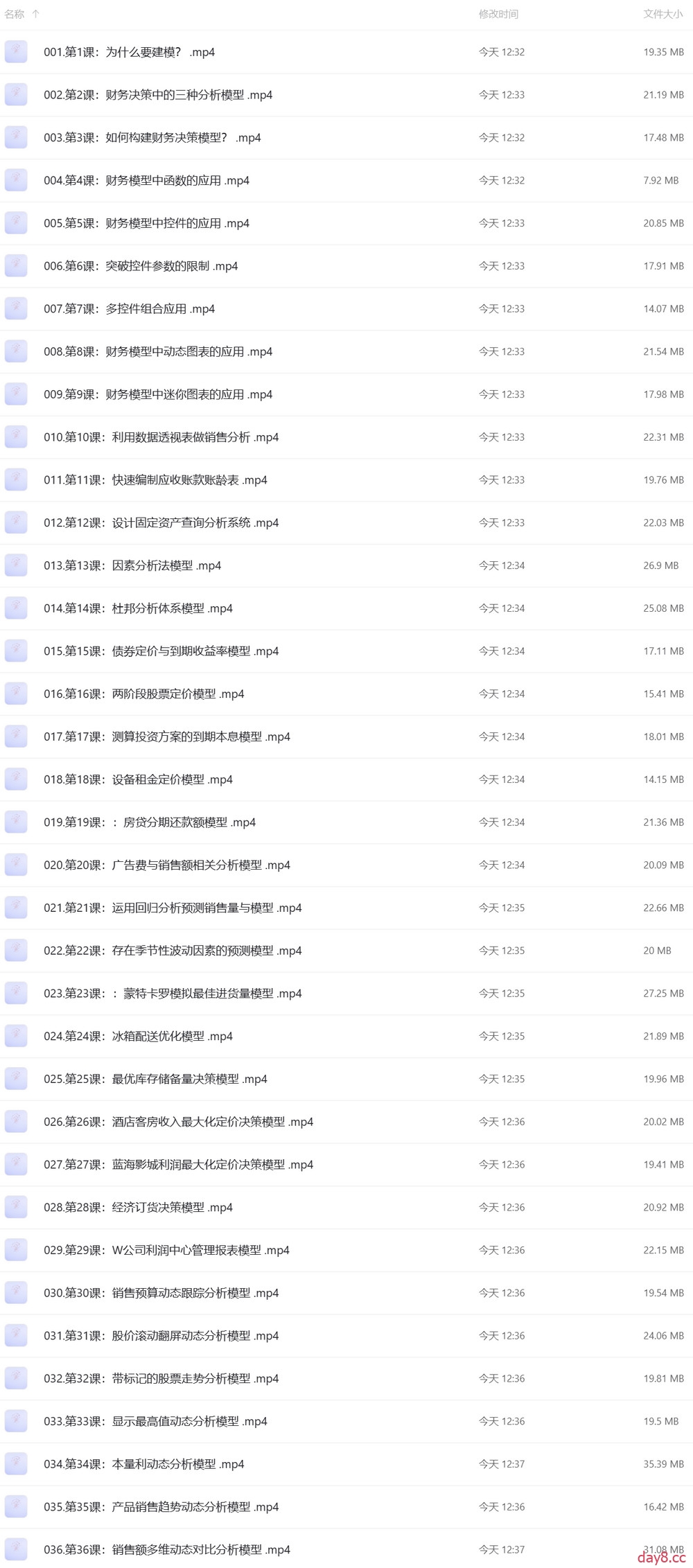Open 019.第19课 房贷分期还款额模型
The width and height of the screenshot is (693, 1568).
pyautogui.click(x=150, y=822)
